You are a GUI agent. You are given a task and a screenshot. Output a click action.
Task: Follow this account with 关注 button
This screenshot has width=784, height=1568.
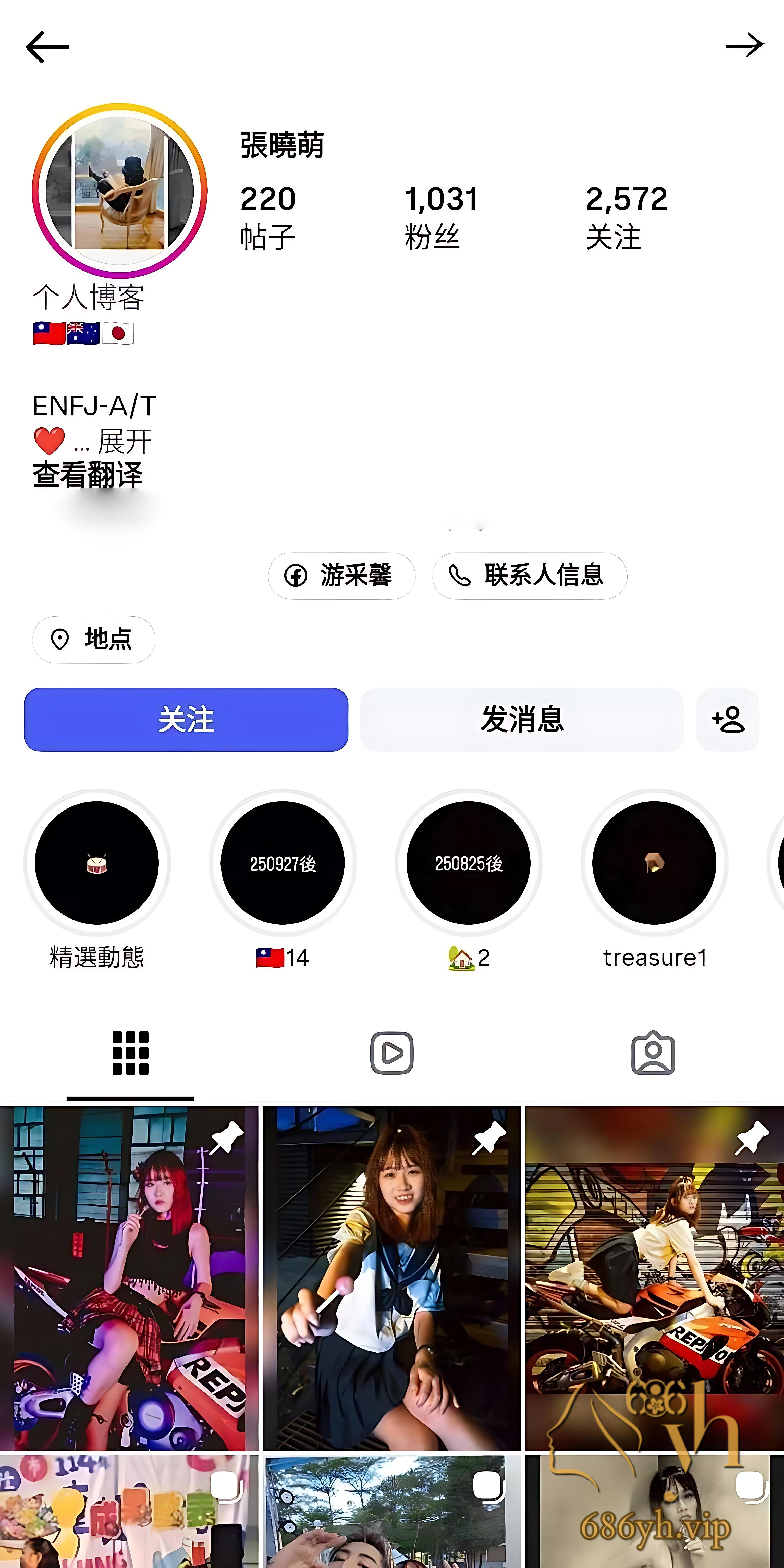[x=186, y=719]
